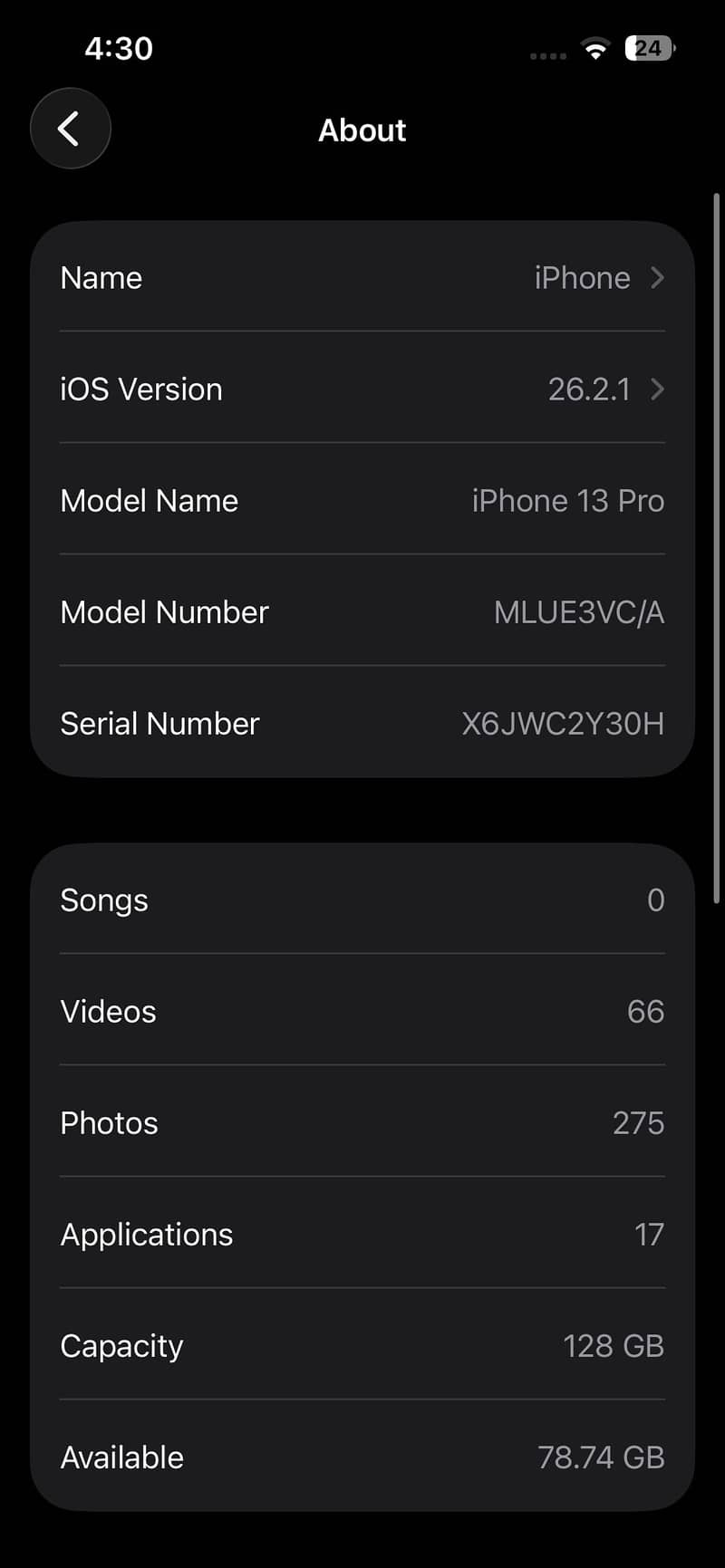Tap the Photos row showing 275
725x1568 pixels.
pyautogui.click(x=362, y=1123)
